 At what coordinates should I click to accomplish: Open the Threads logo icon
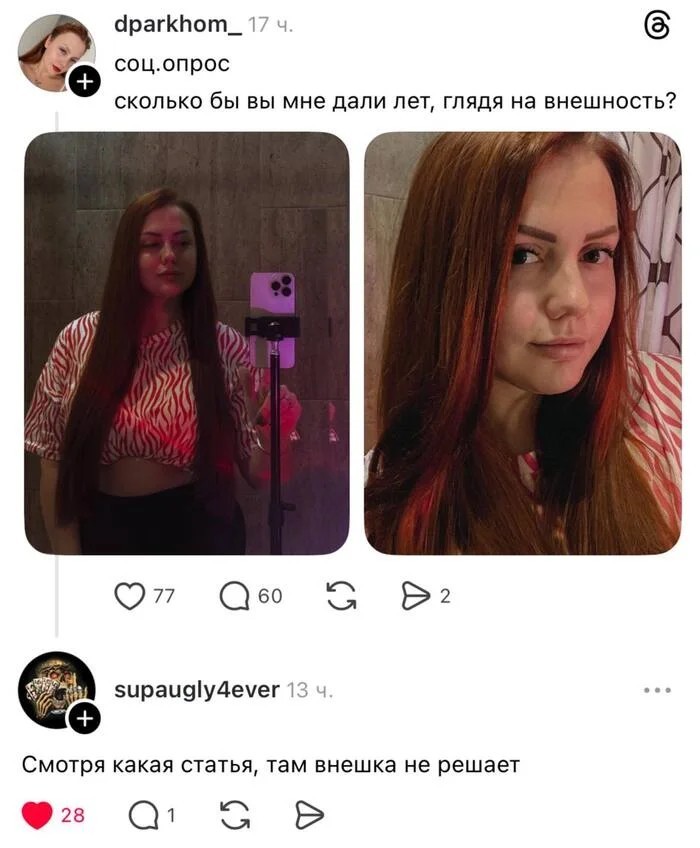[x=657, y=28]
